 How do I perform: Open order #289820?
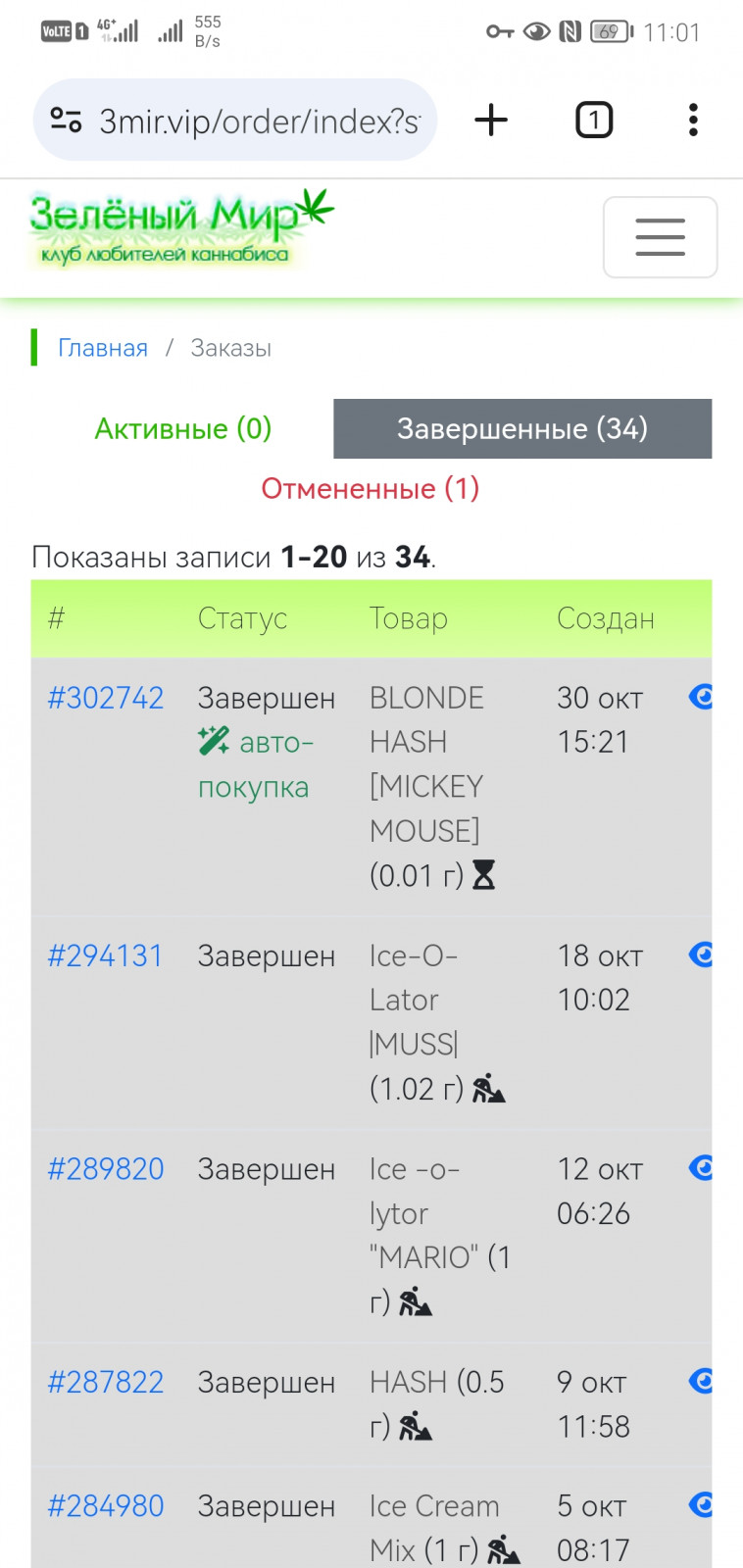(106, 1169)
